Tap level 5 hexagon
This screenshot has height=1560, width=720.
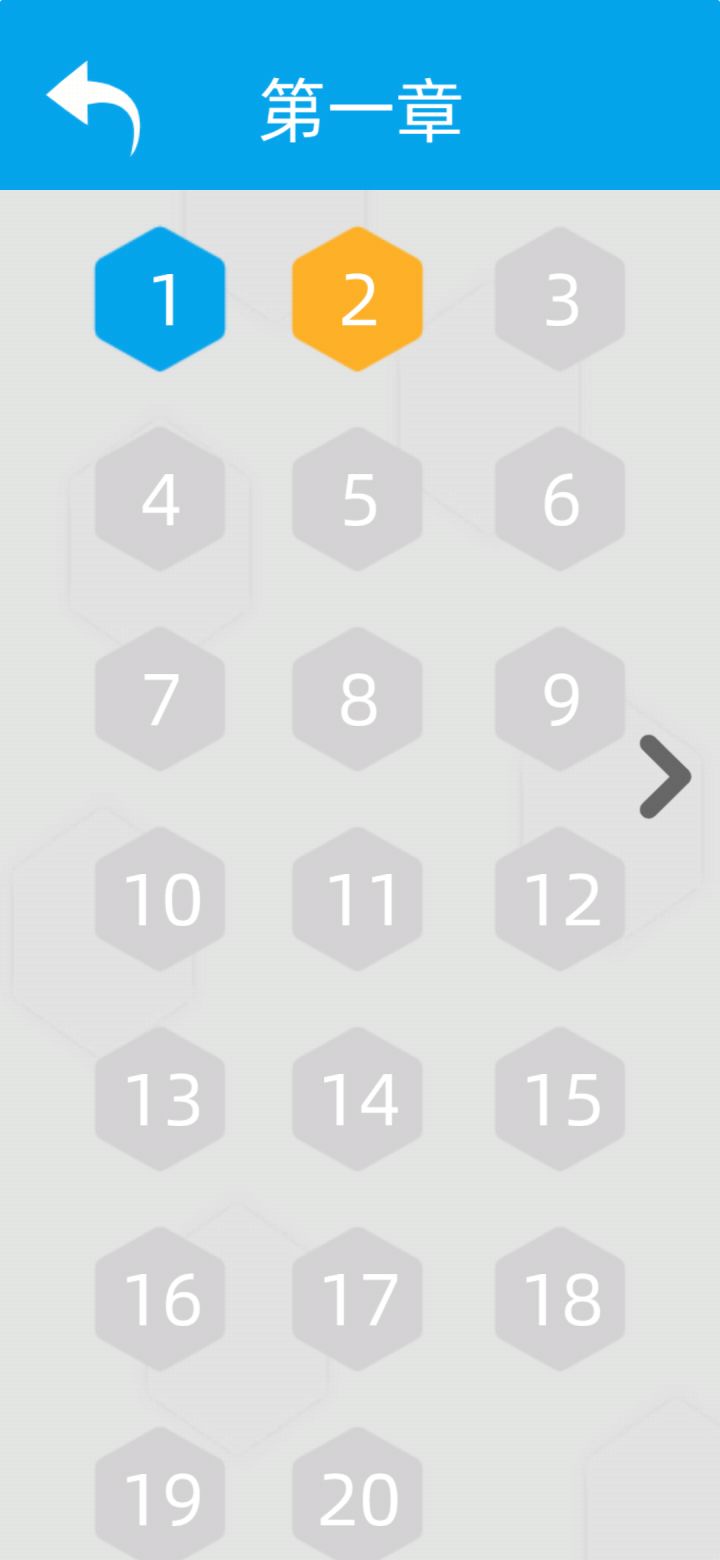click(x=357, y=500)
